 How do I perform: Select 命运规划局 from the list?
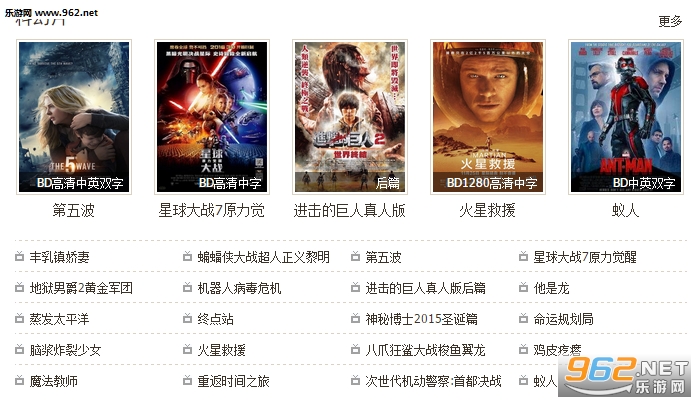[x=563, y=319]
